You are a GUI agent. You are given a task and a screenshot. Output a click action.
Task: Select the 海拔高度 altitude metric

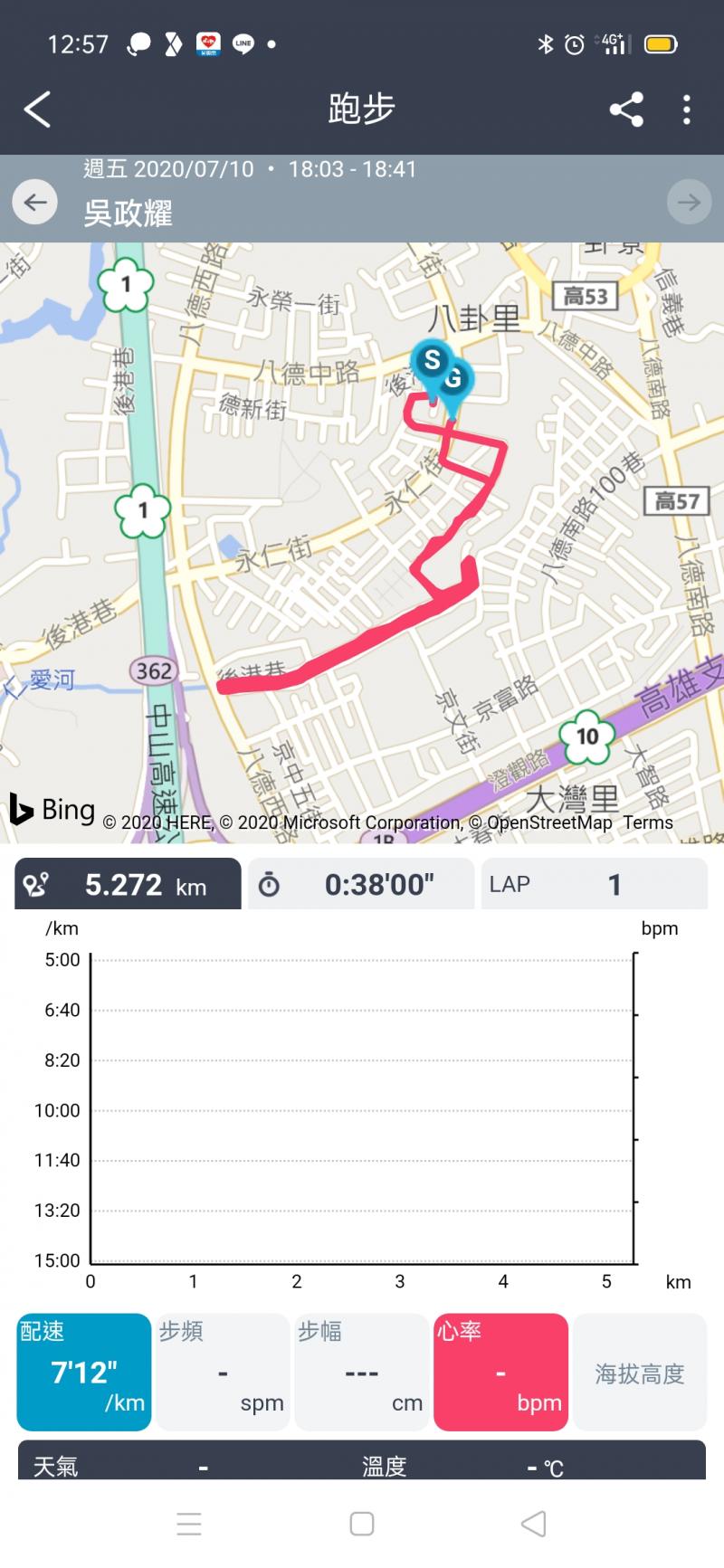pyautogui.click(x=639, y=1372)
